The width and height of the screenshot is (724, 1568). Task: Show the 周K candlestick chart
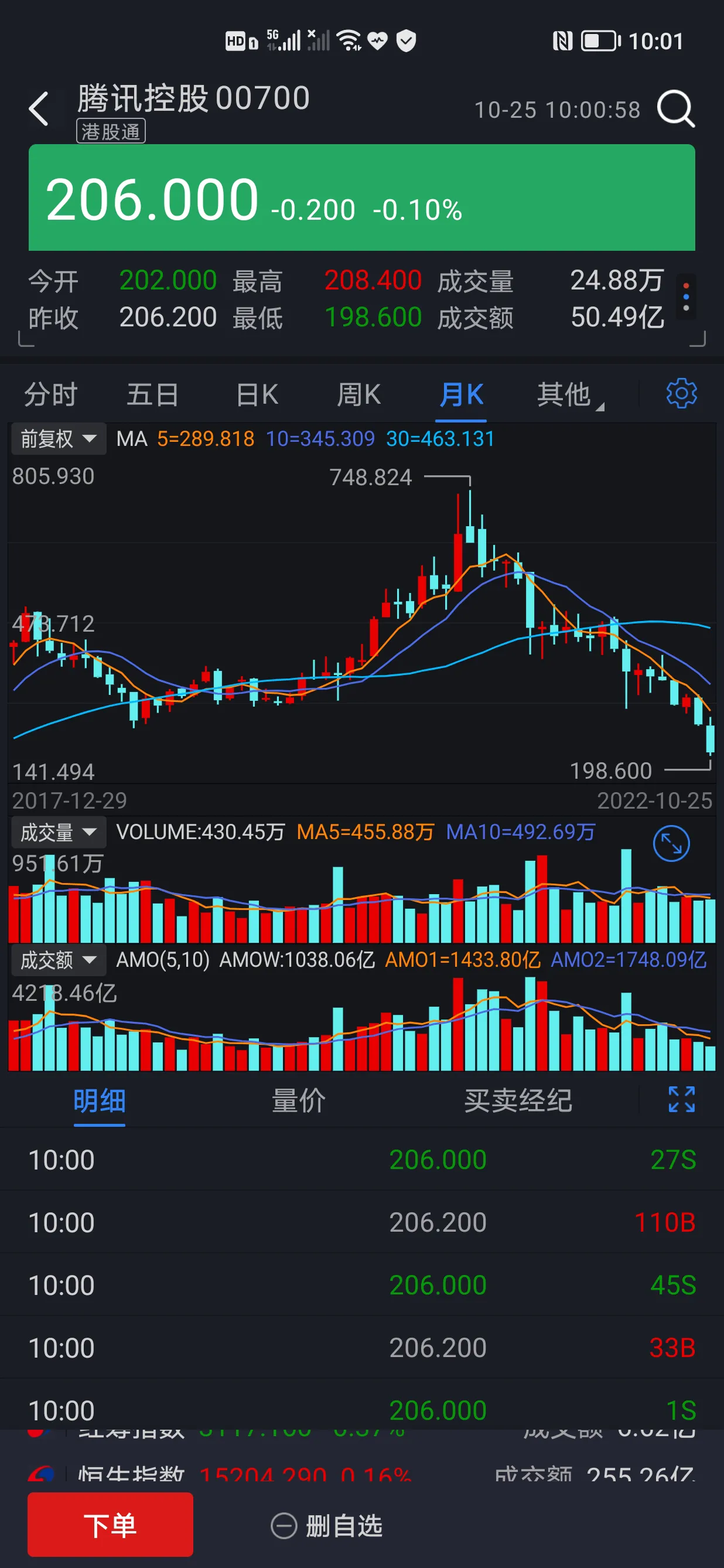pos(358,394)
